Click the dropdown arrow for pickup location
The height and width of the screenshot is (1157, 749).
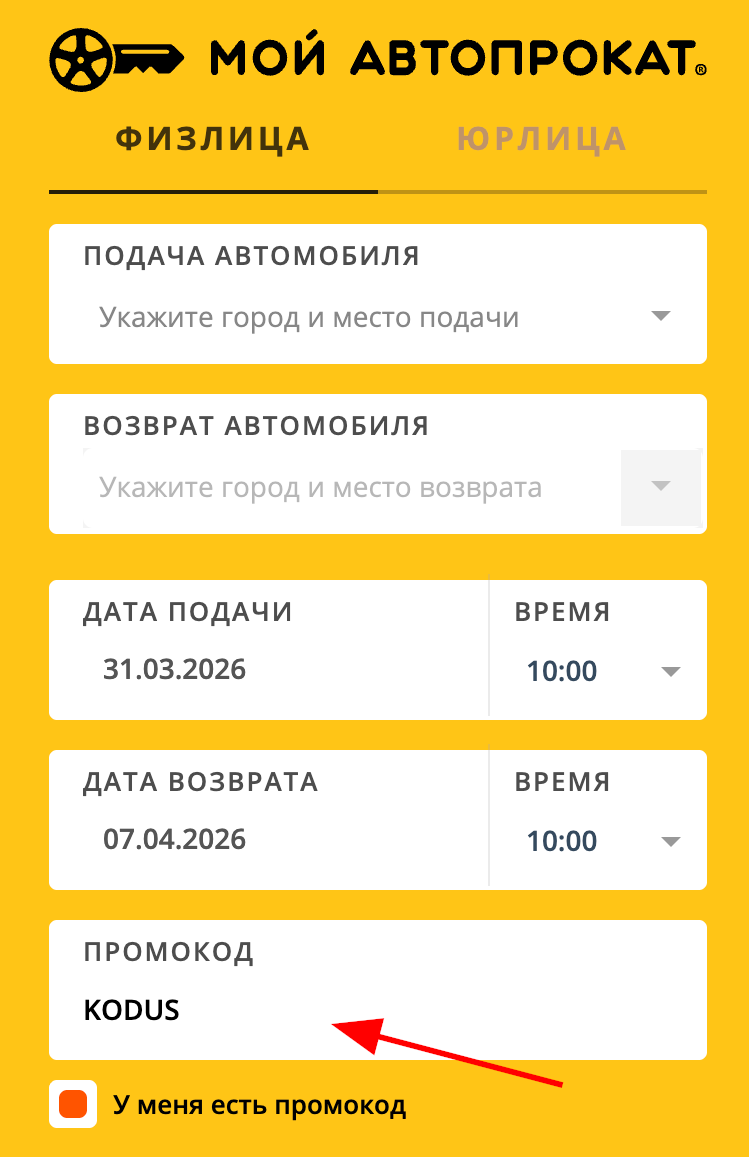[661, 316]
